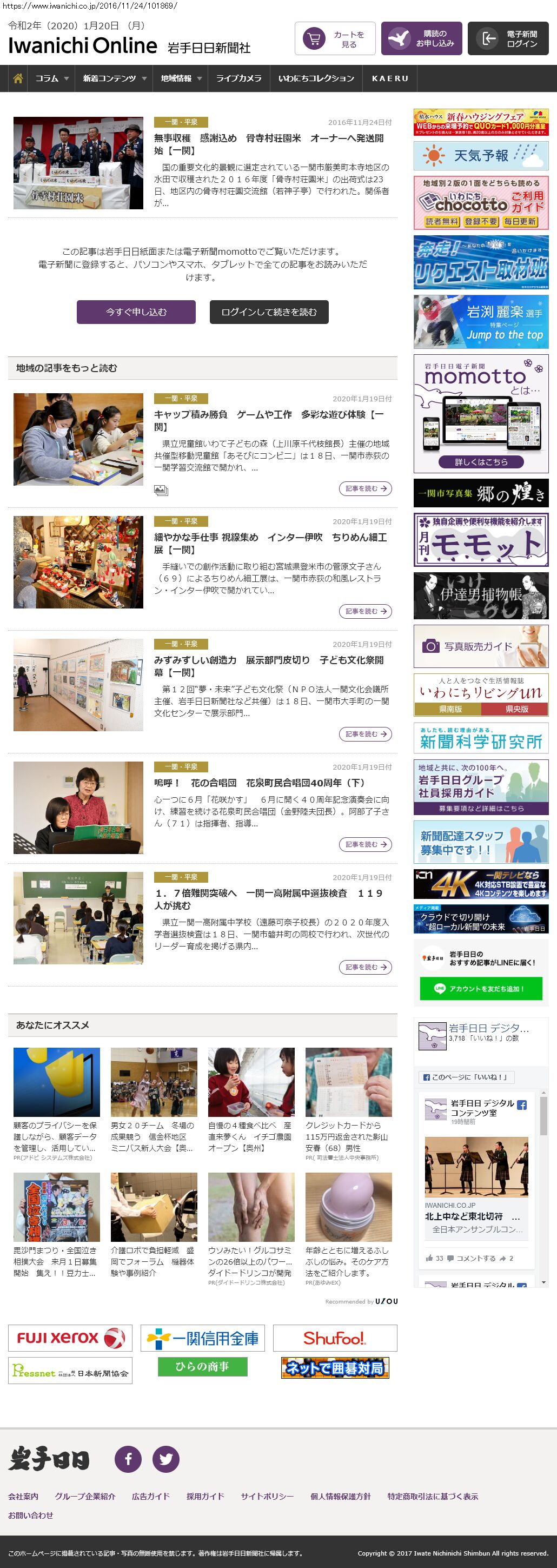Screen dimensions: 557x1568
Task: Read the キャップ積み勝負 article via 記事を読む
Action: tap(365, 488)
